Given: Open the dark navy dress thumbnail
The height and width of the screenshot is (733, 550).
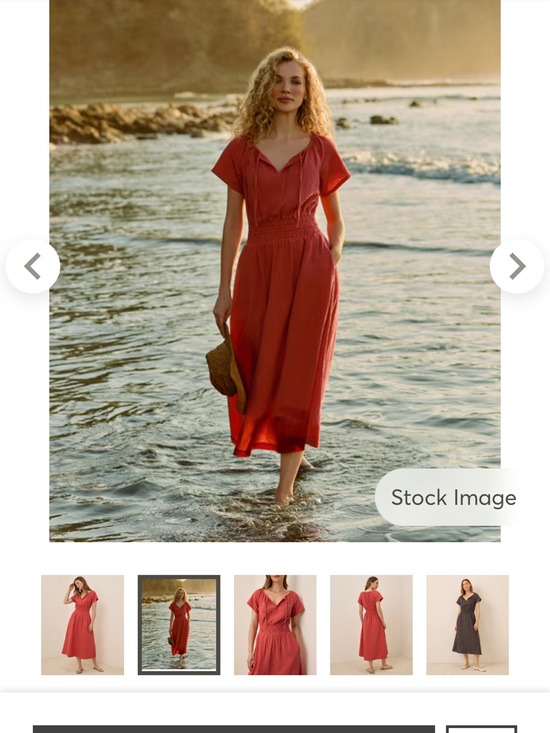Looking at the screenshot, I should point(468,625).
